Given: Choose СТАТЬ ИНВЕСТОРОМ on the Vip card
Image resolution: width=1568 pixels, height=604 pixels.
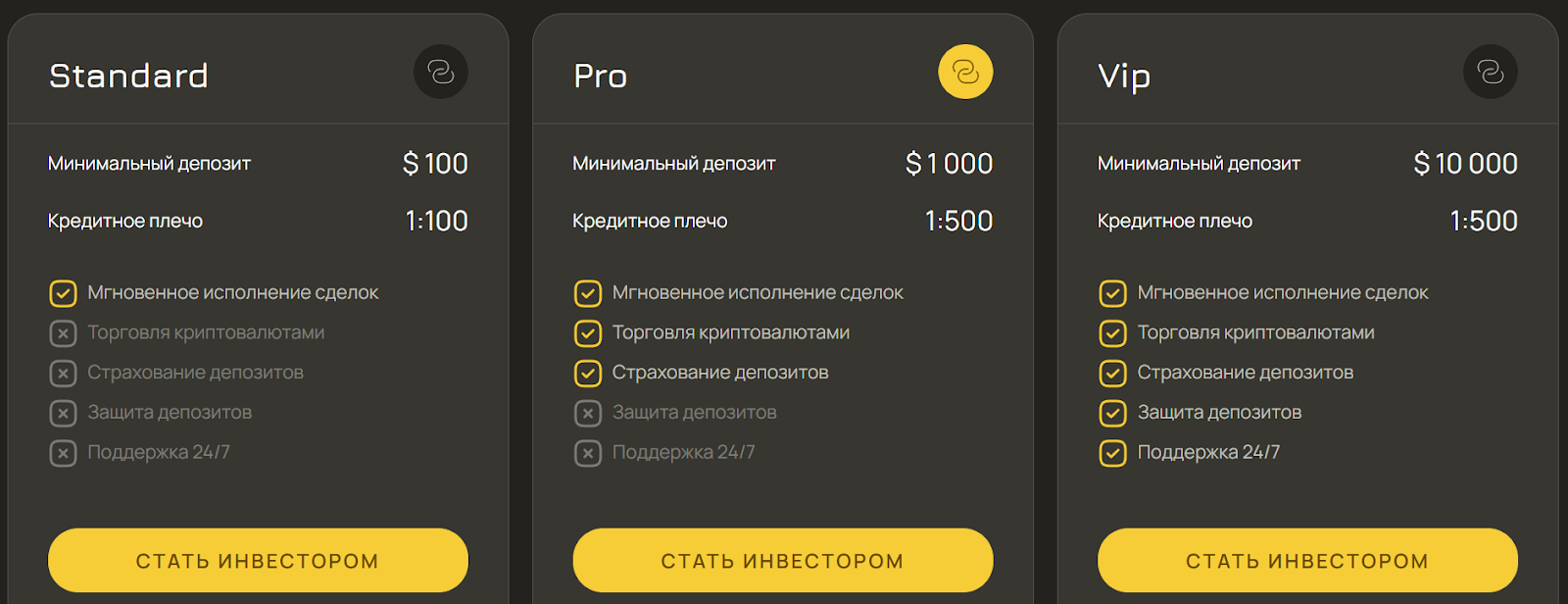Looking at the screenshot, I should [x=1307, y=560].
